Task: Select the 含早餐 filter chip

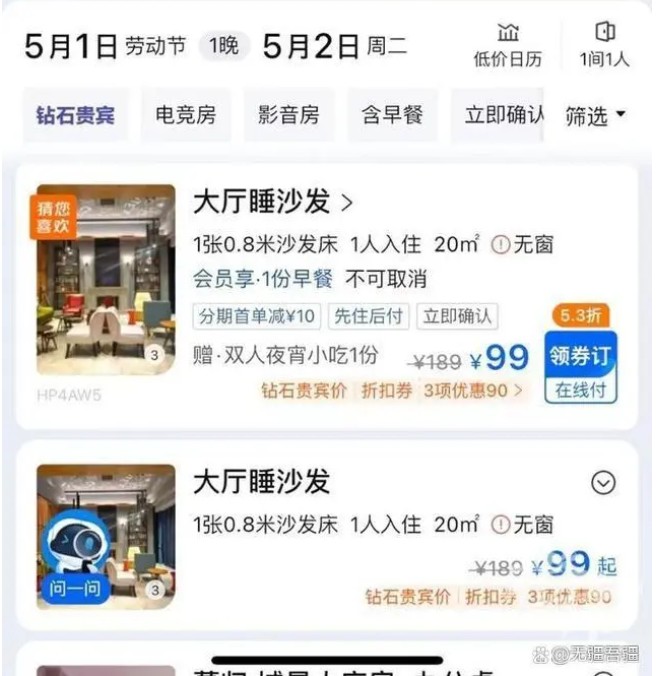Action: tap(392, 115)
